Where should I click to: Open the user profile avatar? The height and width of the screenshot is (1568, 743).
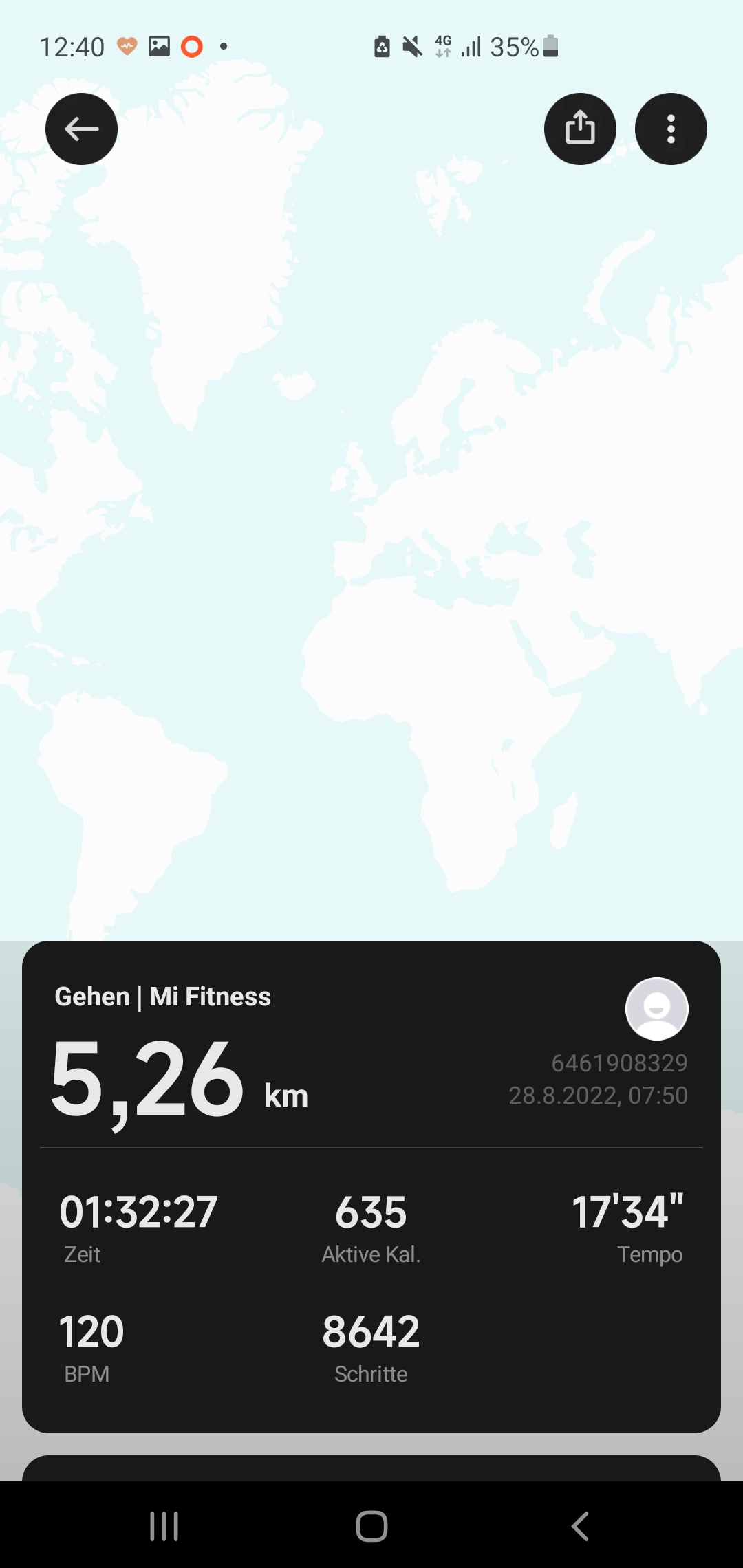click(x=656, y=1008)
